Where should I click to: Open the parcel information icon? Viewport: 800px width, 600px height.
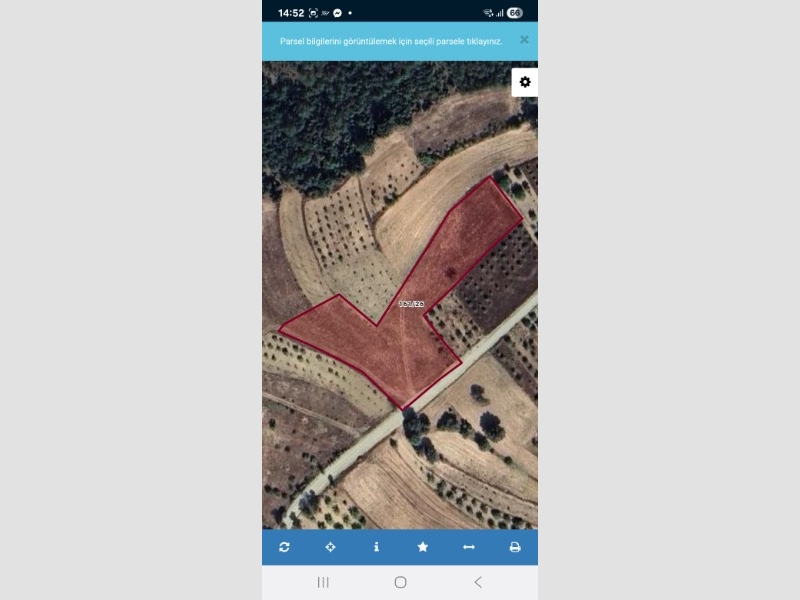point(376,547)
